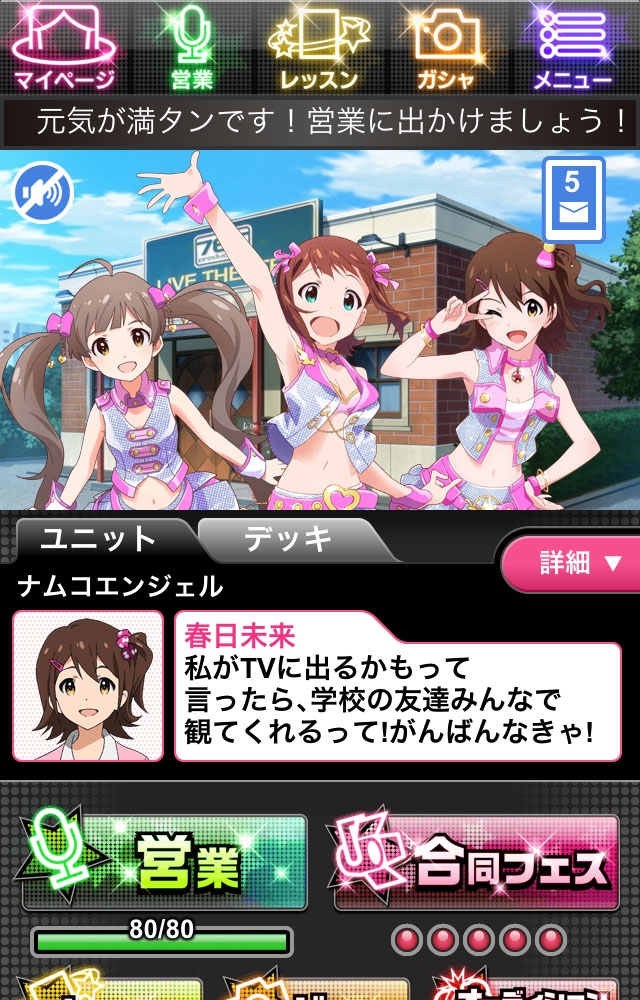Screen dimensions: 640x1000
Task: Tap 春日未来's portrait thumbnail
Action: [x=88, y=686]
